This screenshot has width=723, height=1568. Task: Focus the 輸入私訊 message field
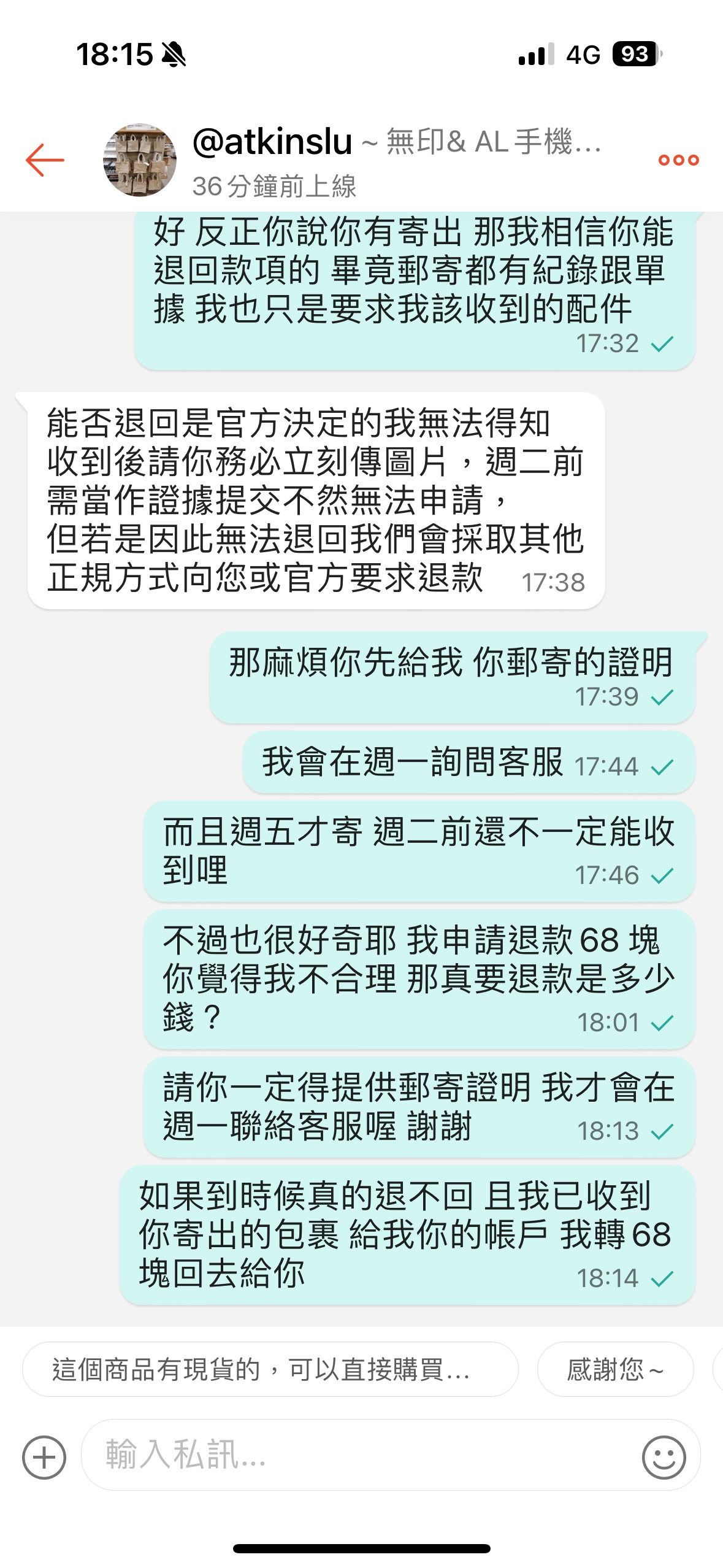tap(362, 1455)
